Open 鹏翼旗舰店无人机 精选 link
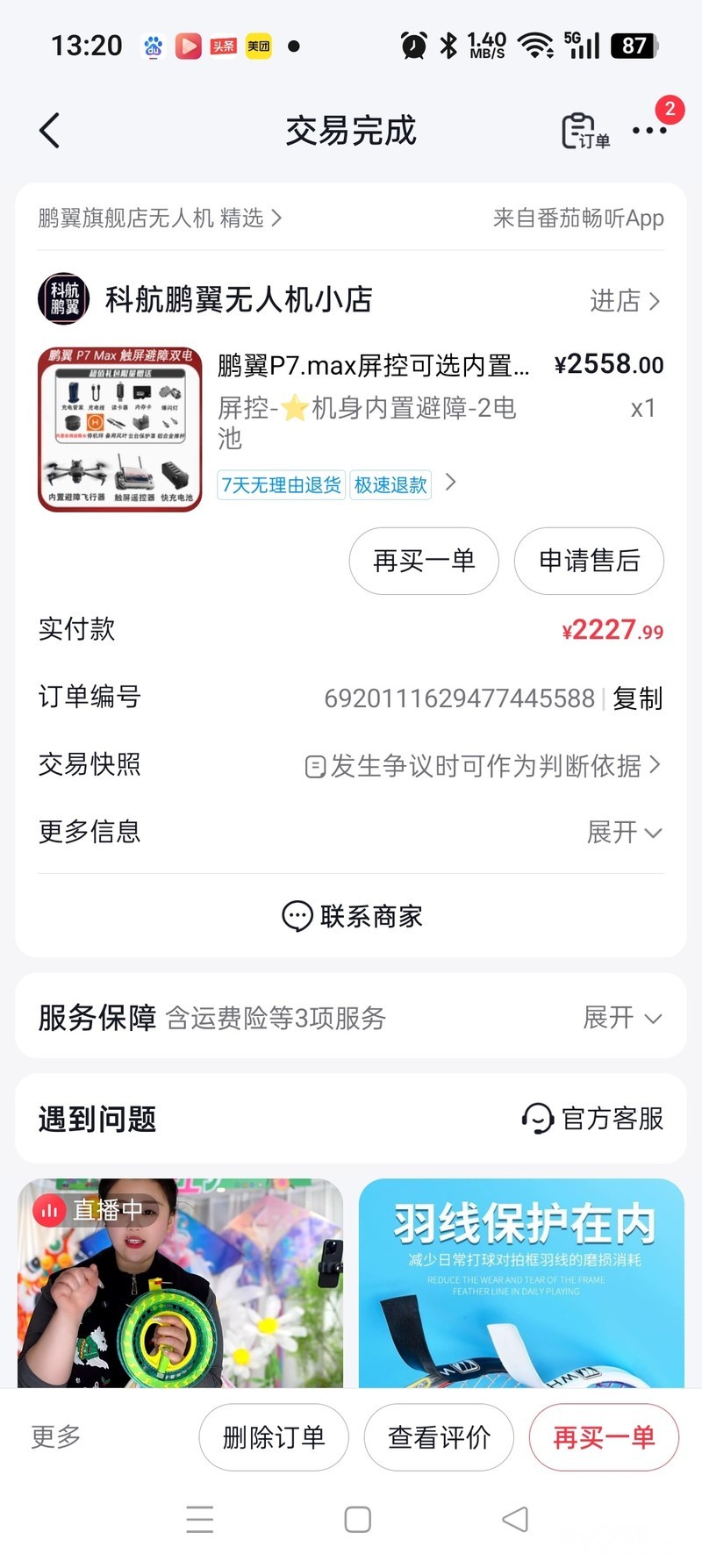 pos(160,218)
